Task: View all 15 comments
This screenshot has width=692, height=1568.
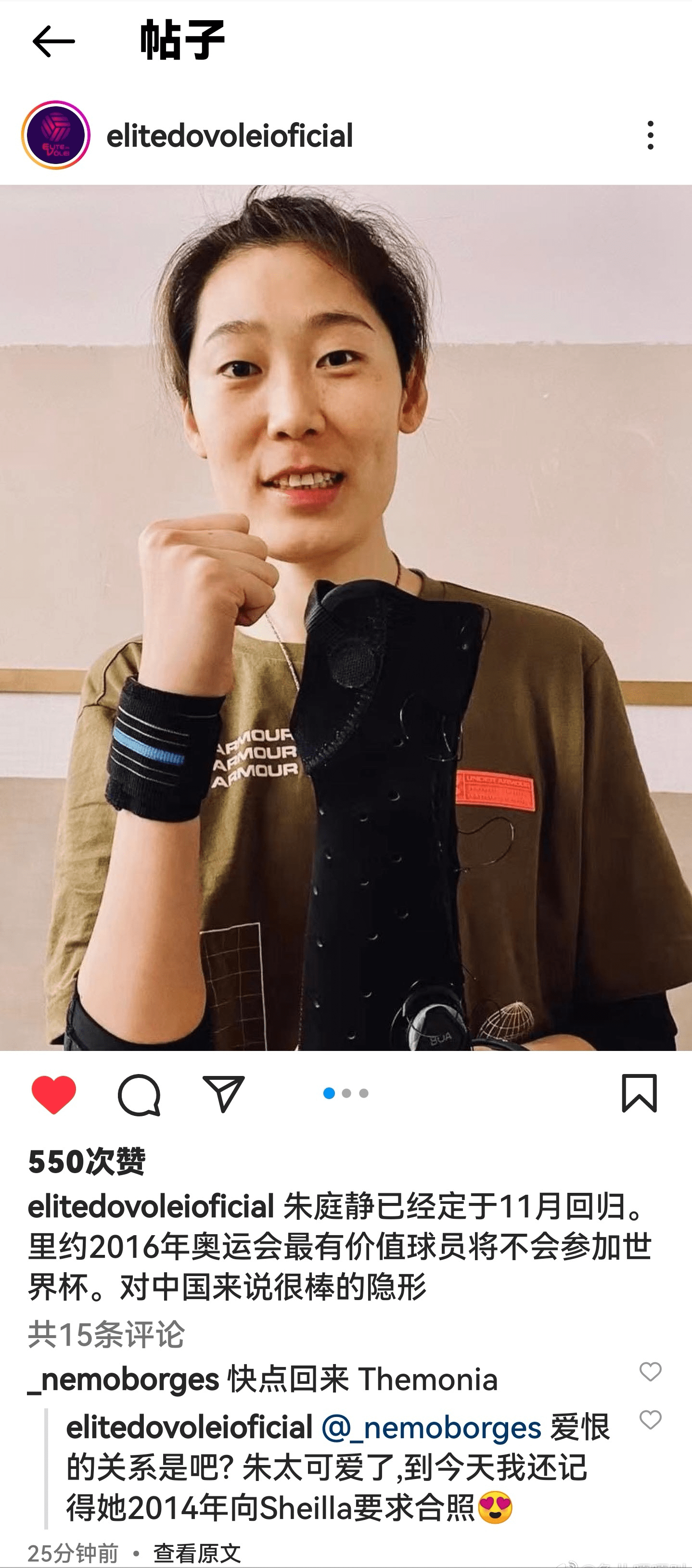Action: [x=106, y=1334]
